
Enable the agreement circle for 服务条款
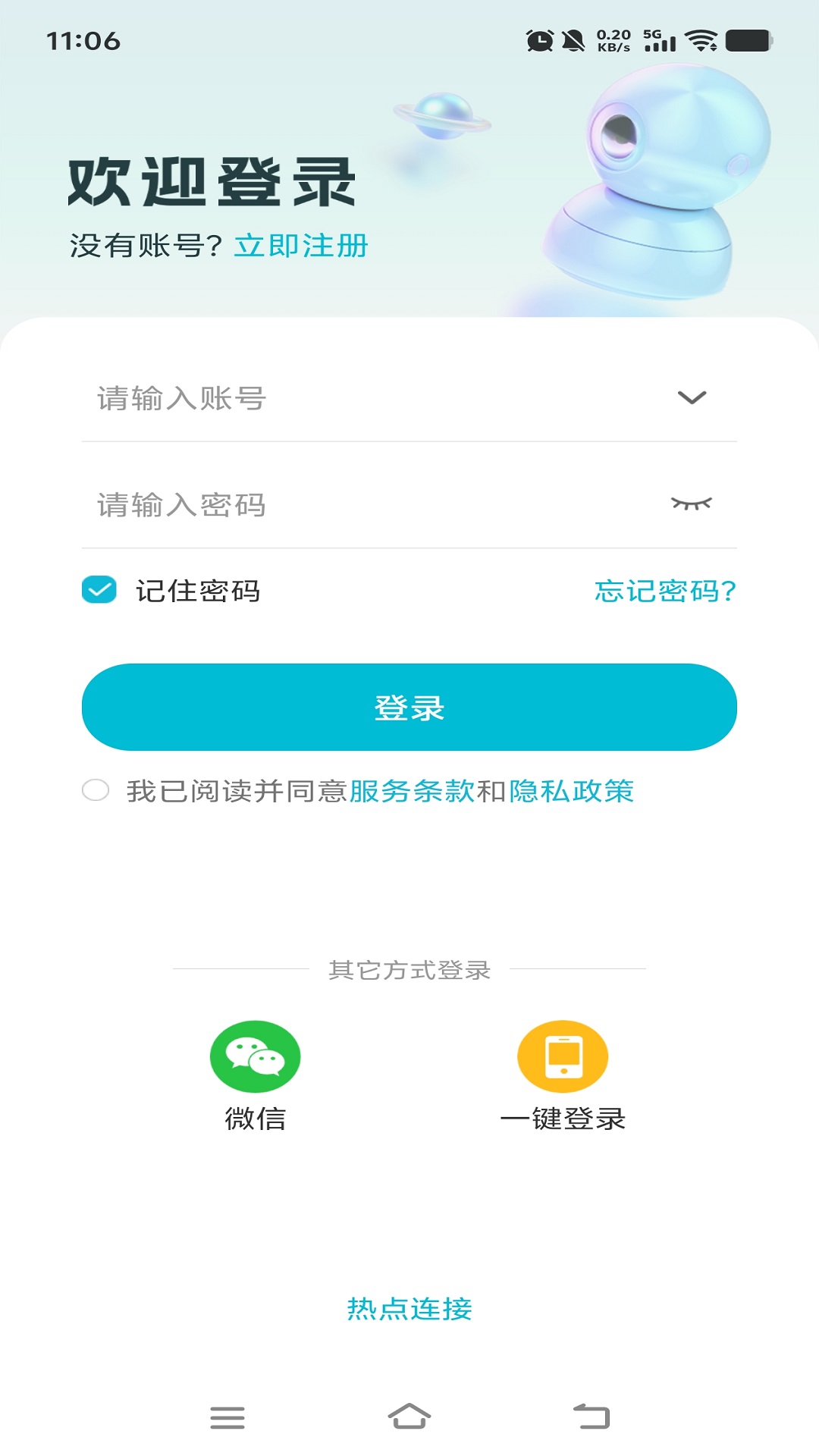point(96,792)
